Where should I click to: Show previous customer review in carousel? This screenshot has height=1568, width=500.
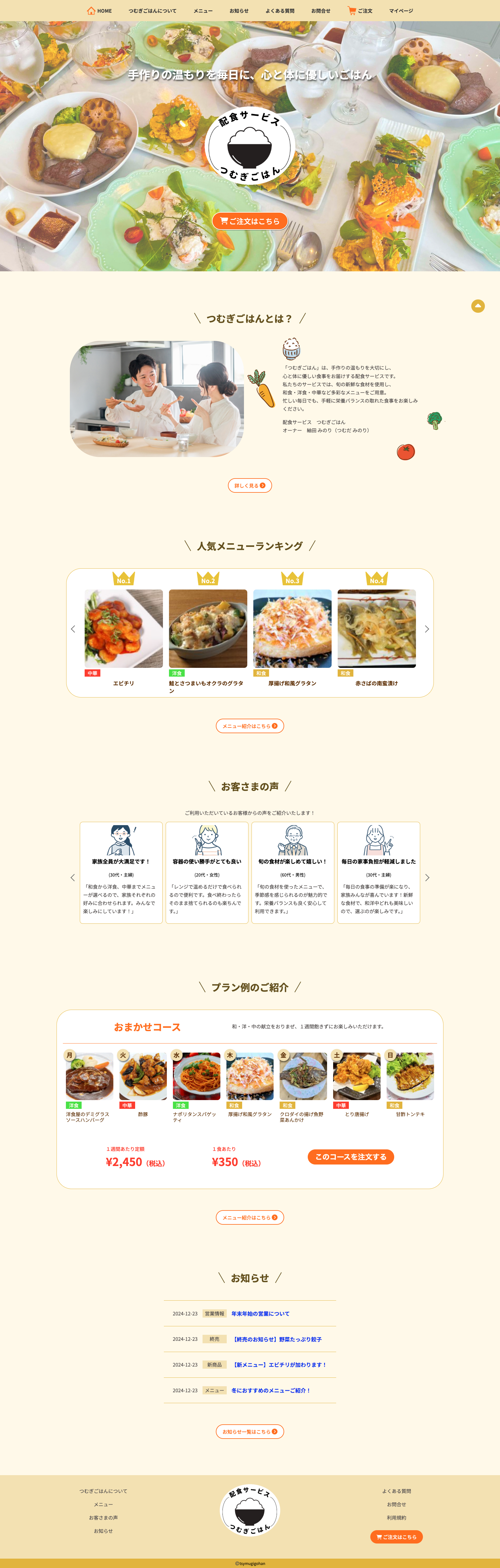[x=73, y=877]
